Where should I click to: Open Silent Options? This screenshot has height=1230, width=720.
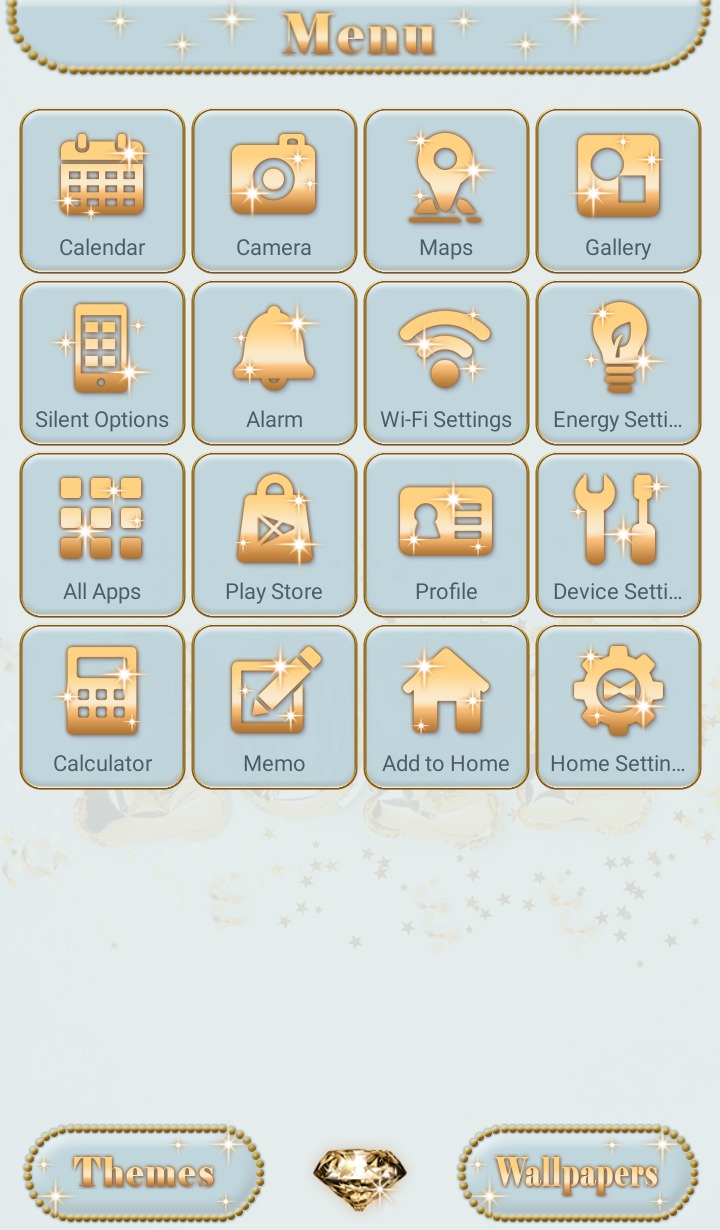pos(102,363)
